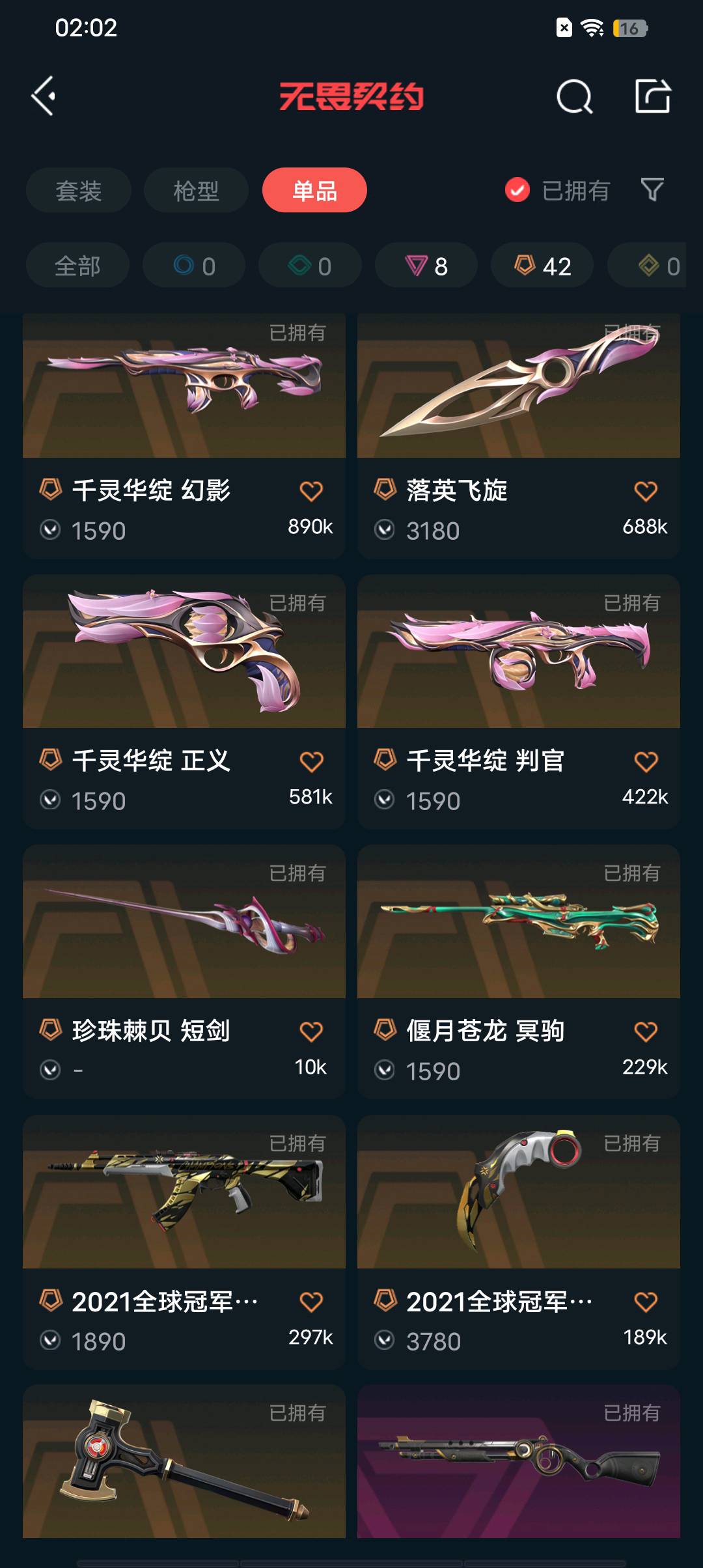This screenshot has height=1568, width=703.
Task: Select the 全部 filter chip
Action: pyautogui.click(x=77, y=266)
